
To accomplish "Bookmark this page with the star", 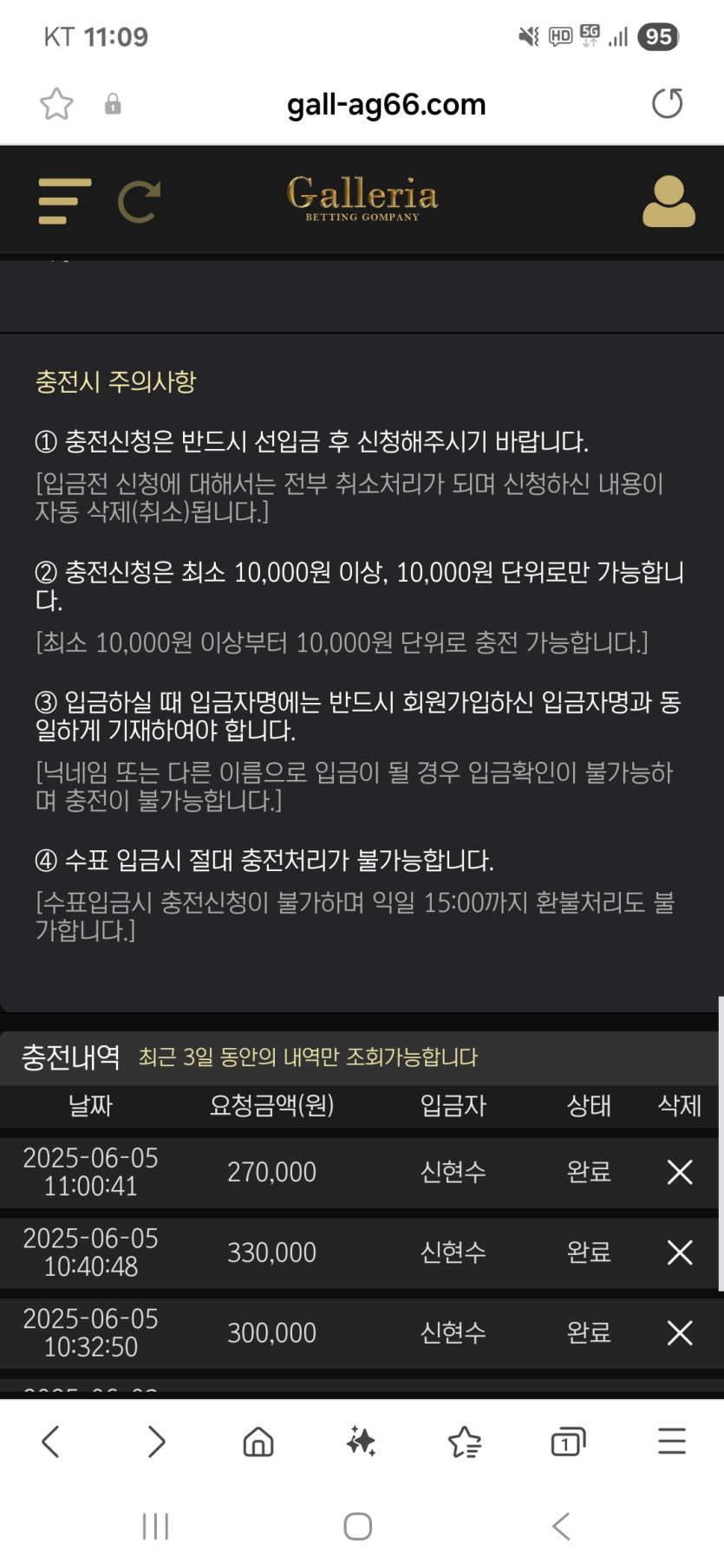I will pyautogui.click(x=56, y=104).
